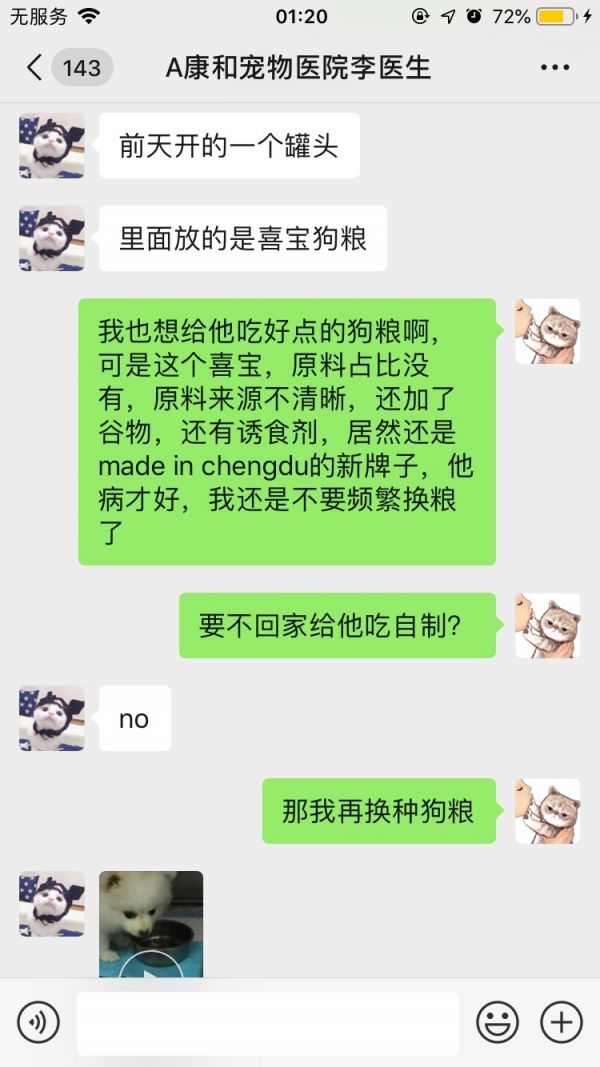Switch to voice message input

click(x=38, y=1022)
